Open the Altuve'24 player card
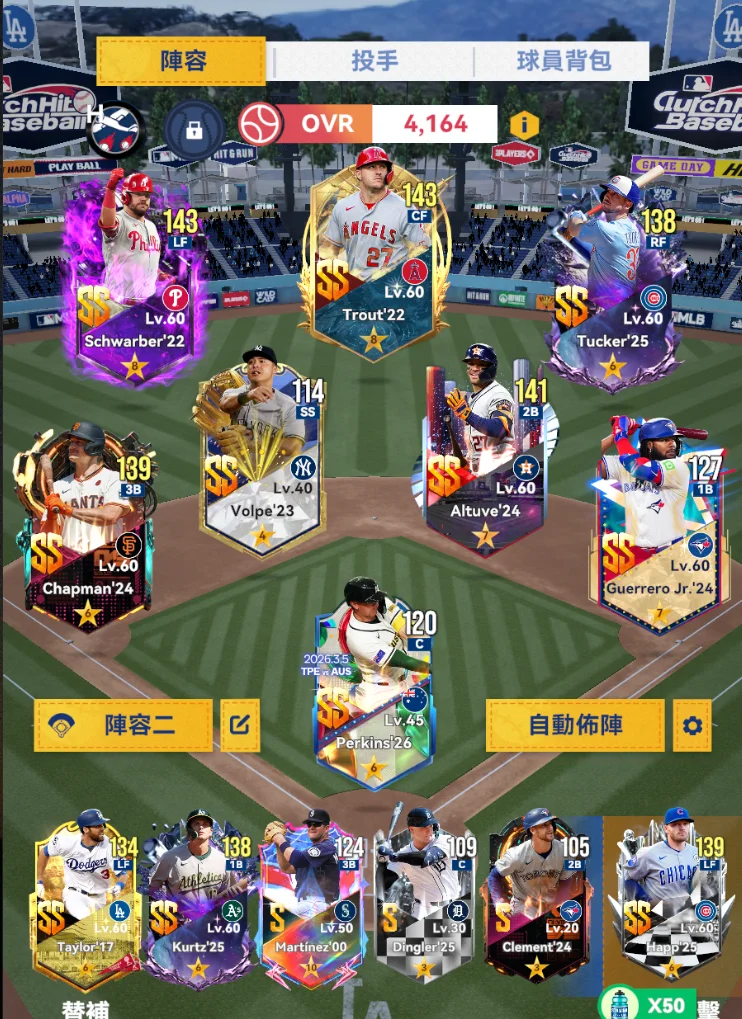The height and width of the screenshot is (1019, 742). (485, 450)
